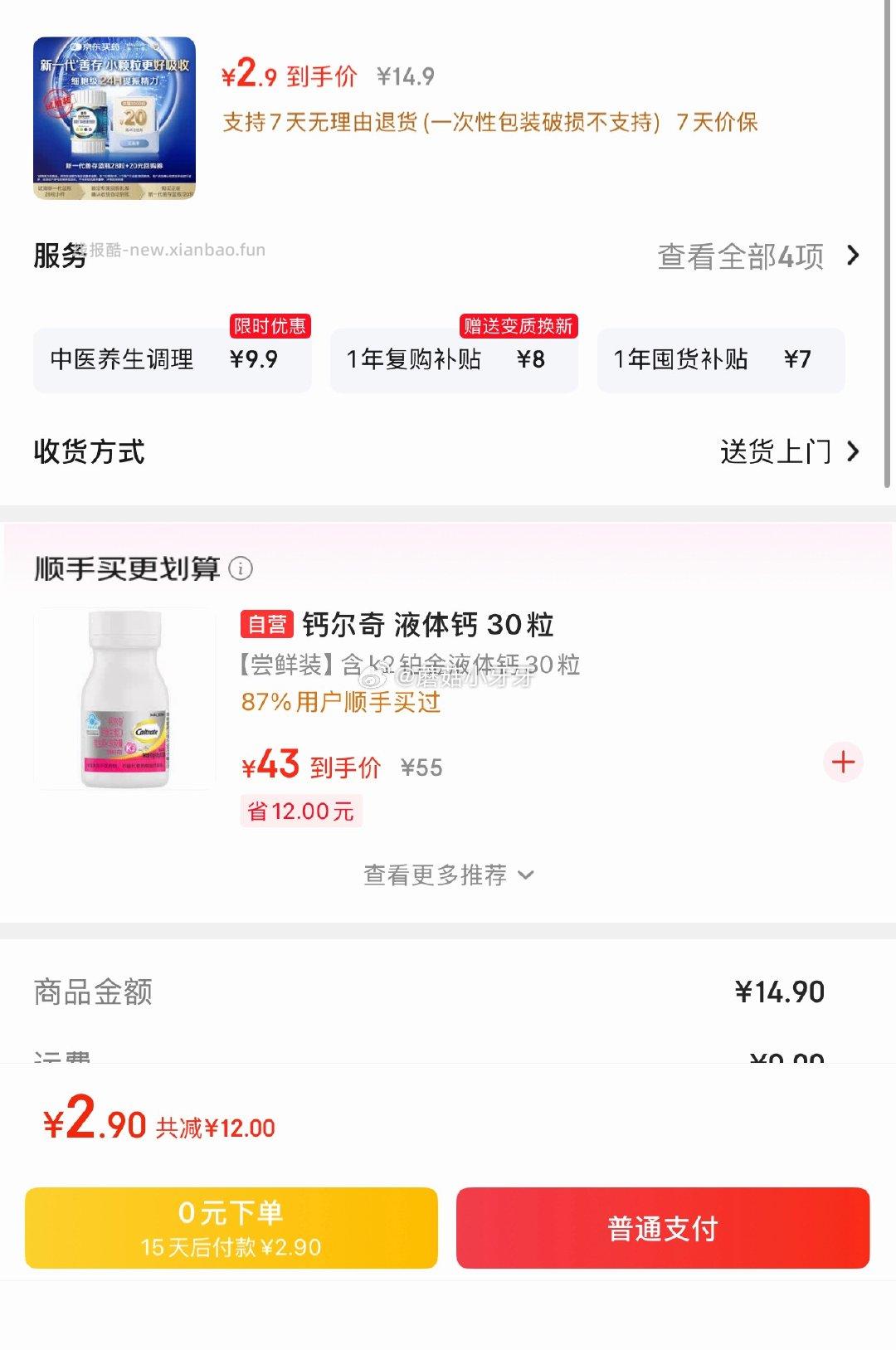The width and height of the screenshot is (896, 1350).
Task: Select the 中医养生调理 ¥9.9 service
Action: [x=170, y=360]
